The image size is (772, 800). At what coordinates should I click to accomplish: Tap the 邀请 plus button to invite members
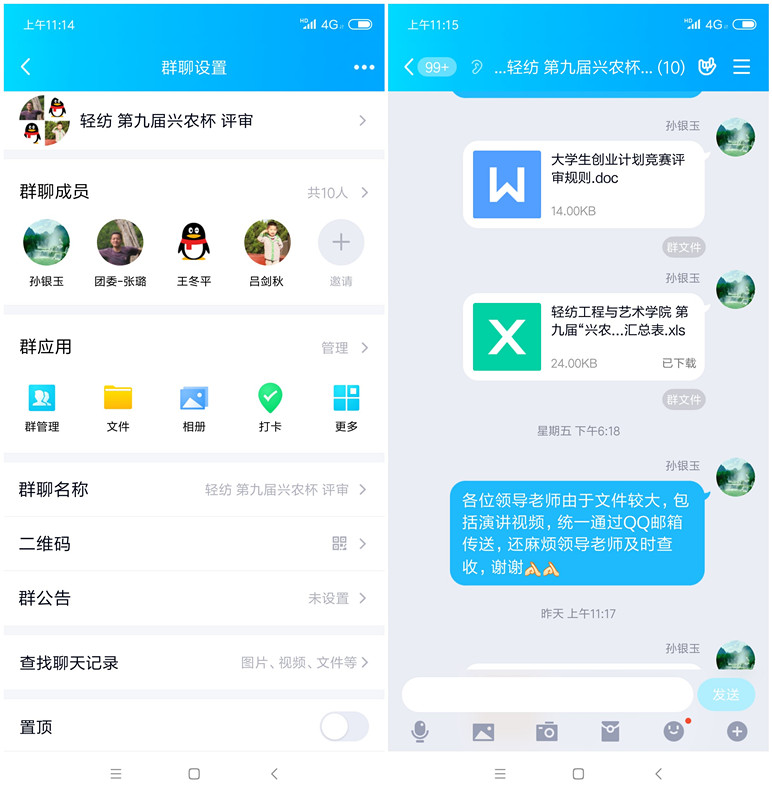pos(341,243)
